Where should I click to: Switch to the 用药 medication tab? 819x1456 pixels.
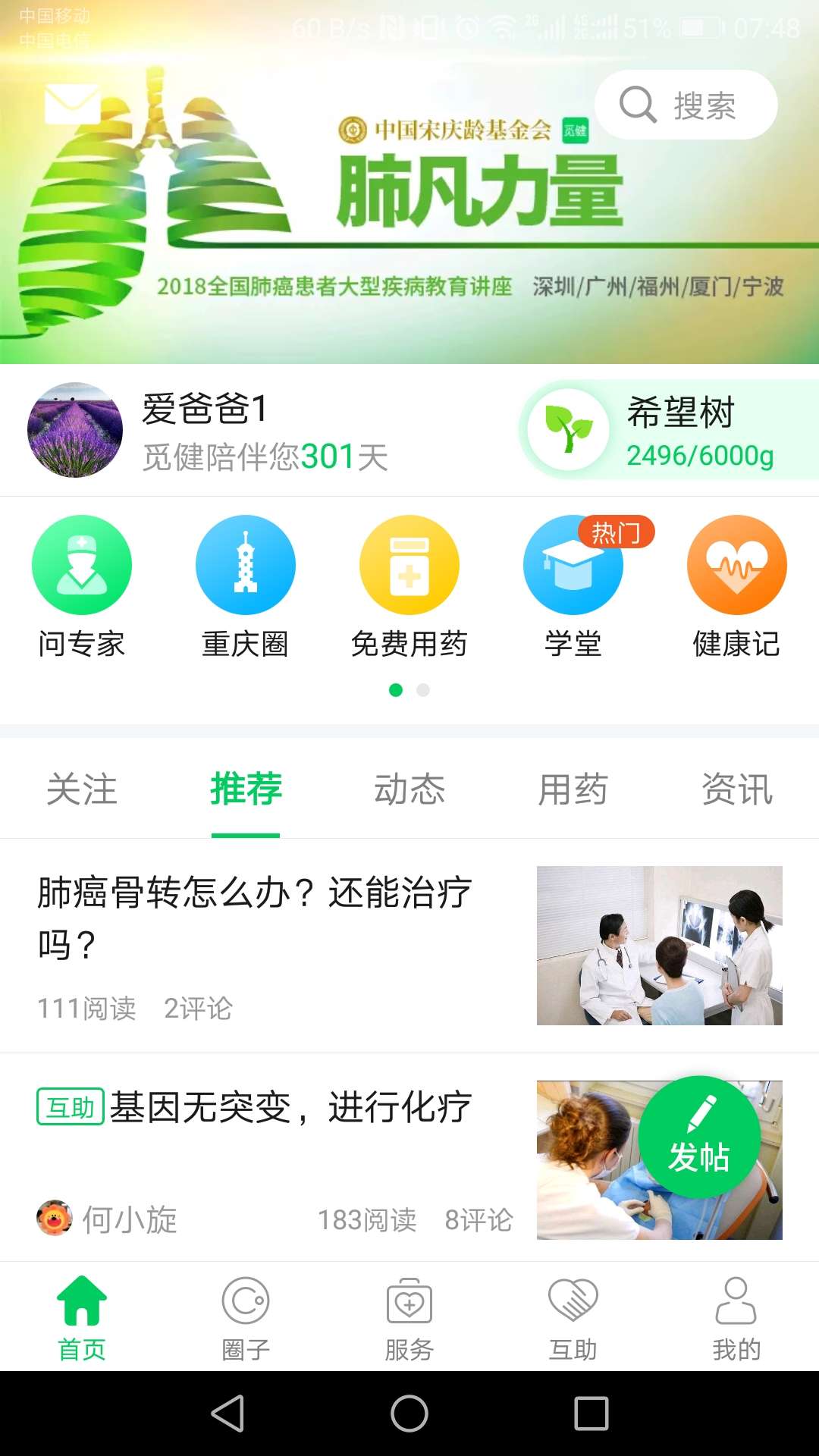tap(573, 789)
